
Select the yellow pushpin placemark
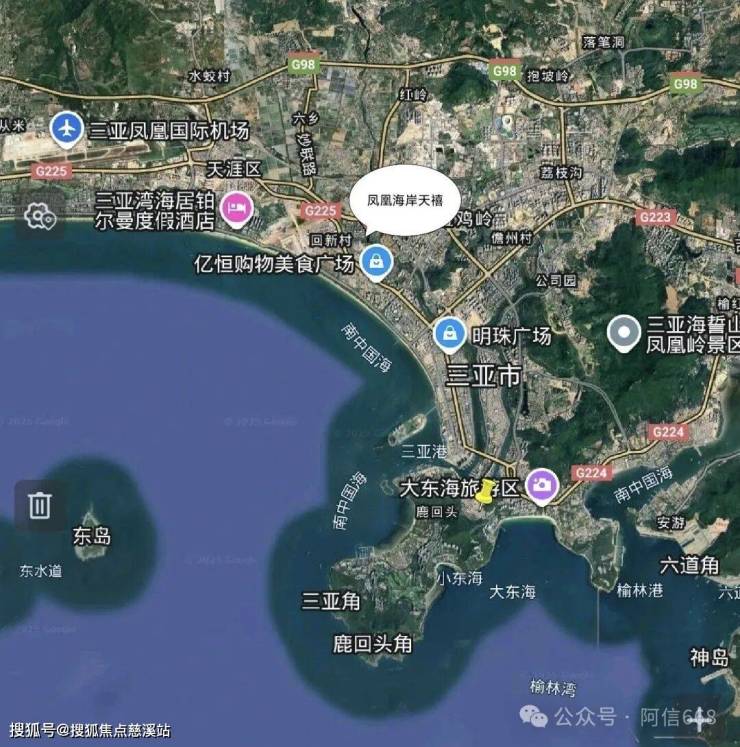pos(487,493)
